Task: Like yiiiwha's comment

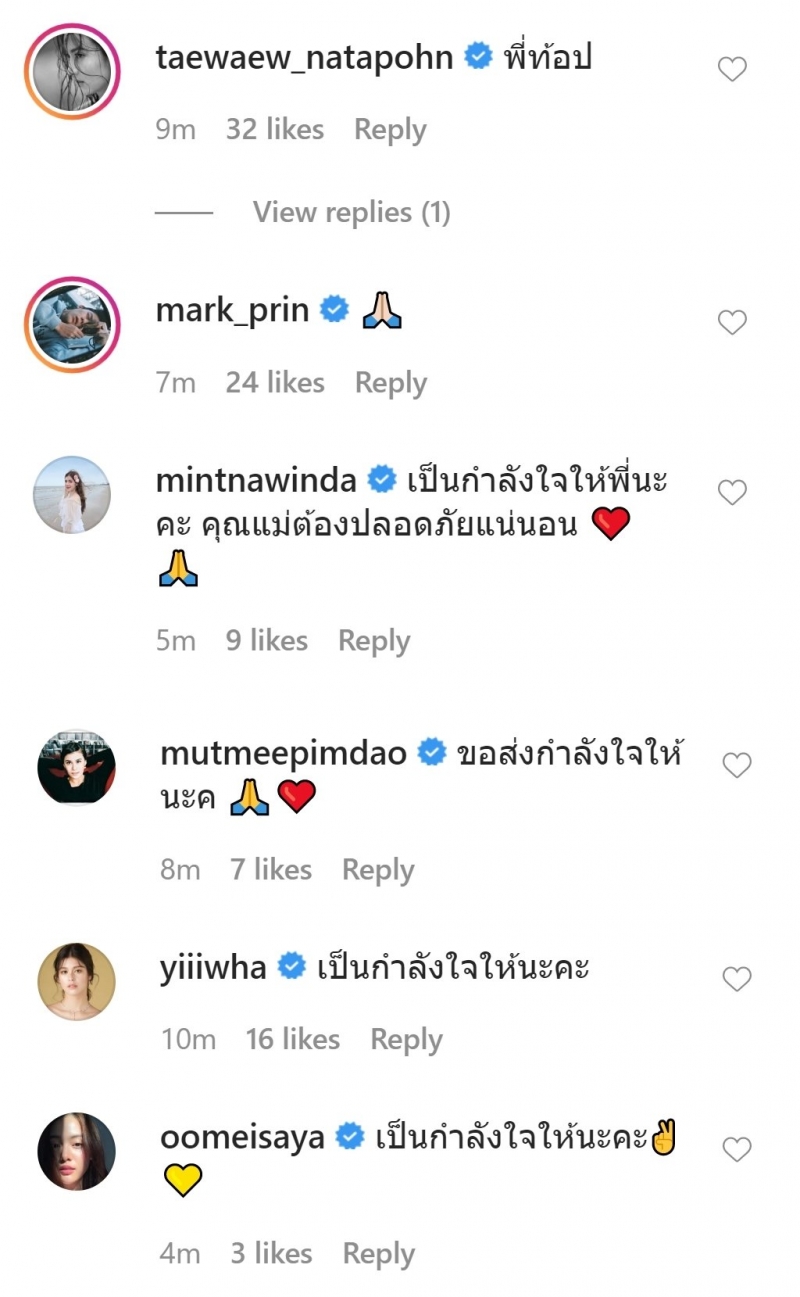Action: (x=737, y=979)
